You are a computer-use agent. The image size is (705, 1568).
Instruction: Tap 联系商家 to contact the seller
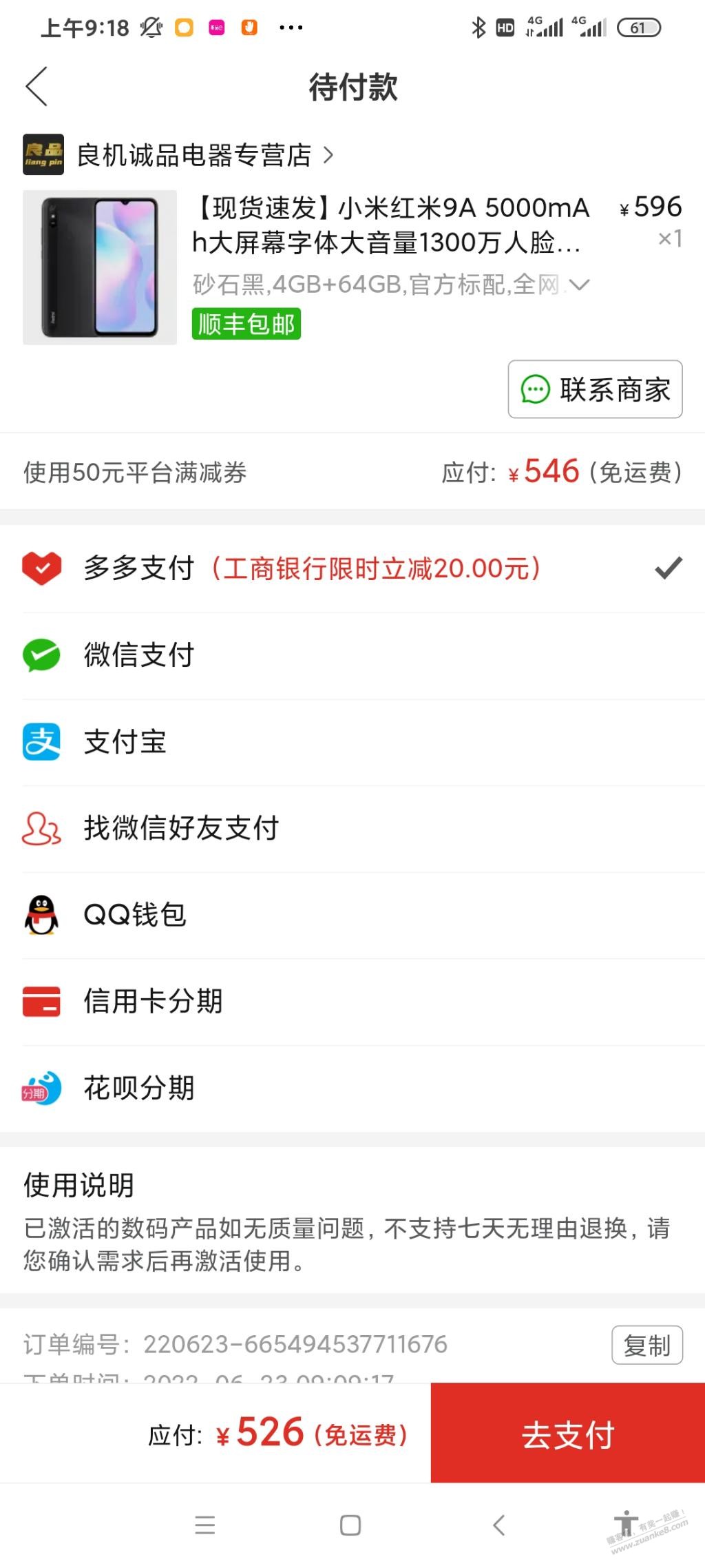tap(595, 389)
